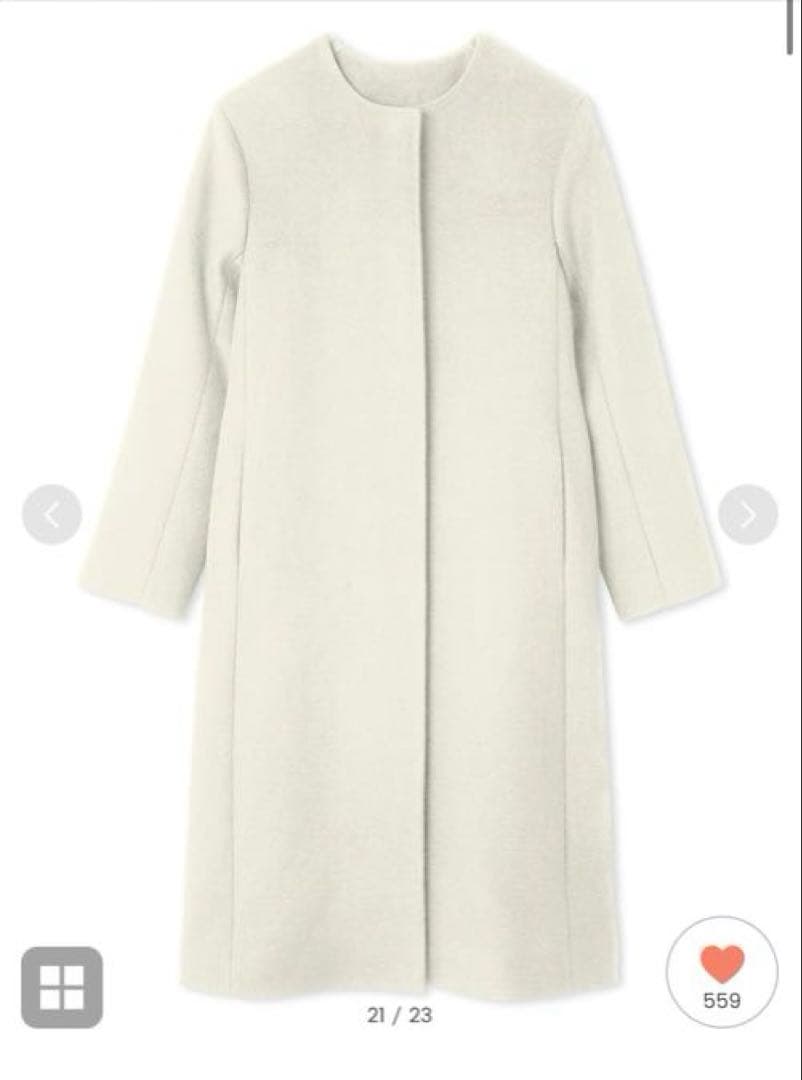This screenshot has height=1080, width=802.
Task: Open the image grid view
Action: (x=62, y=987)
